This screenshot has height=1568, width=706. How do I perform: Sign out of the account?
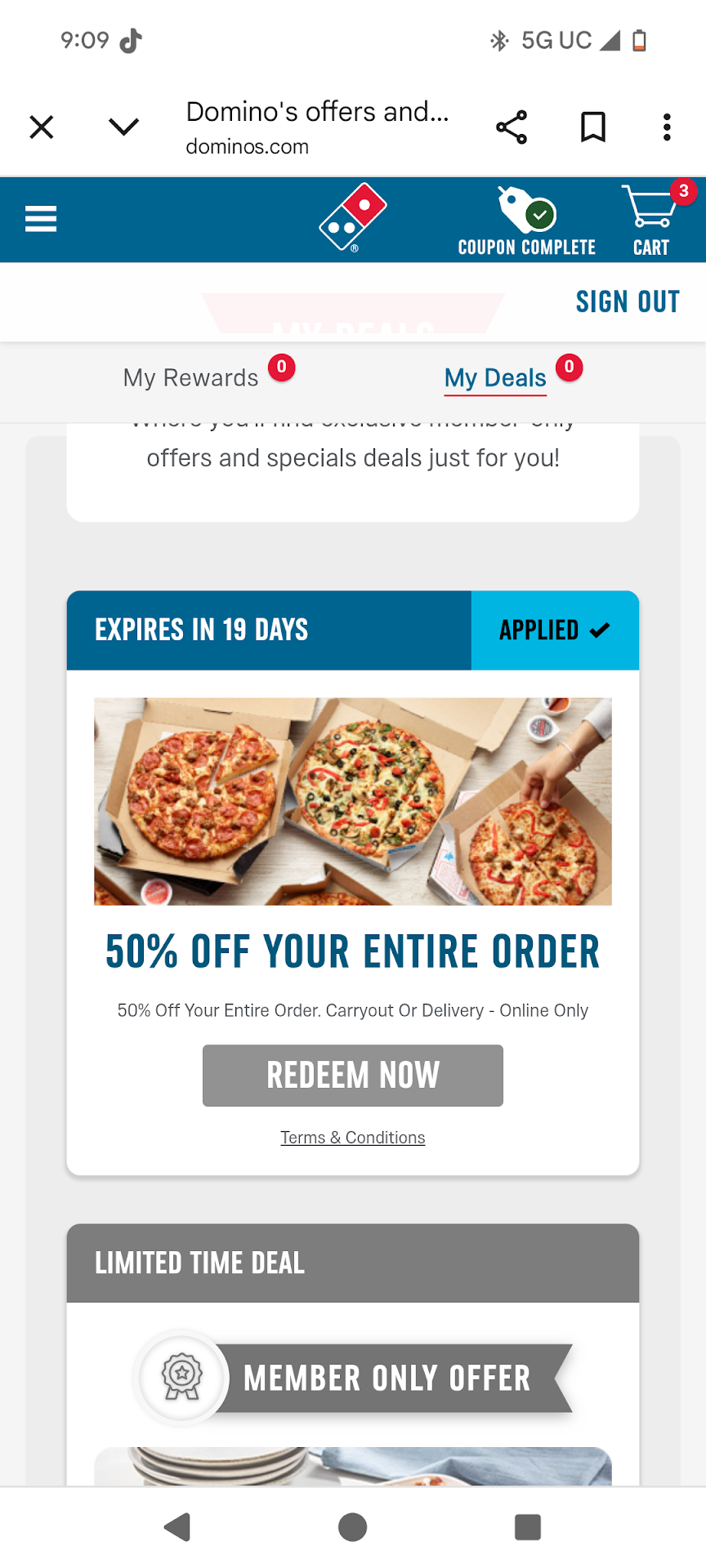coord(627,301)
